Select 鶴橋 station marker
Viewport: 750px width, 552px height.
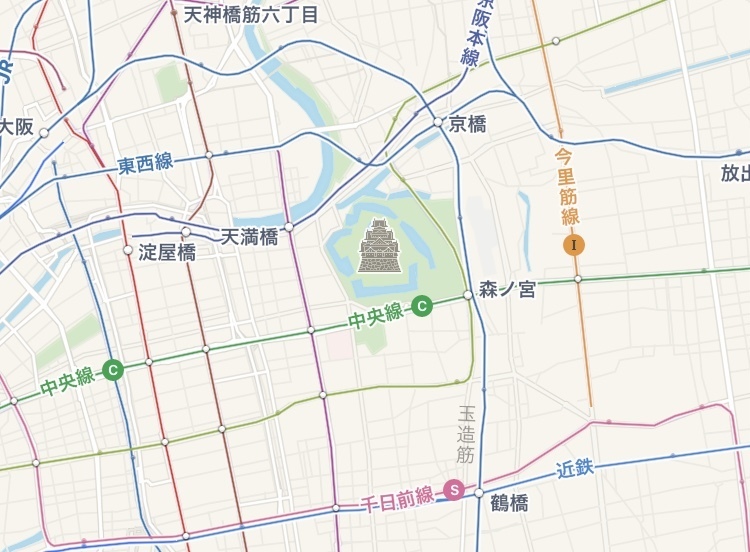point(479,493)
